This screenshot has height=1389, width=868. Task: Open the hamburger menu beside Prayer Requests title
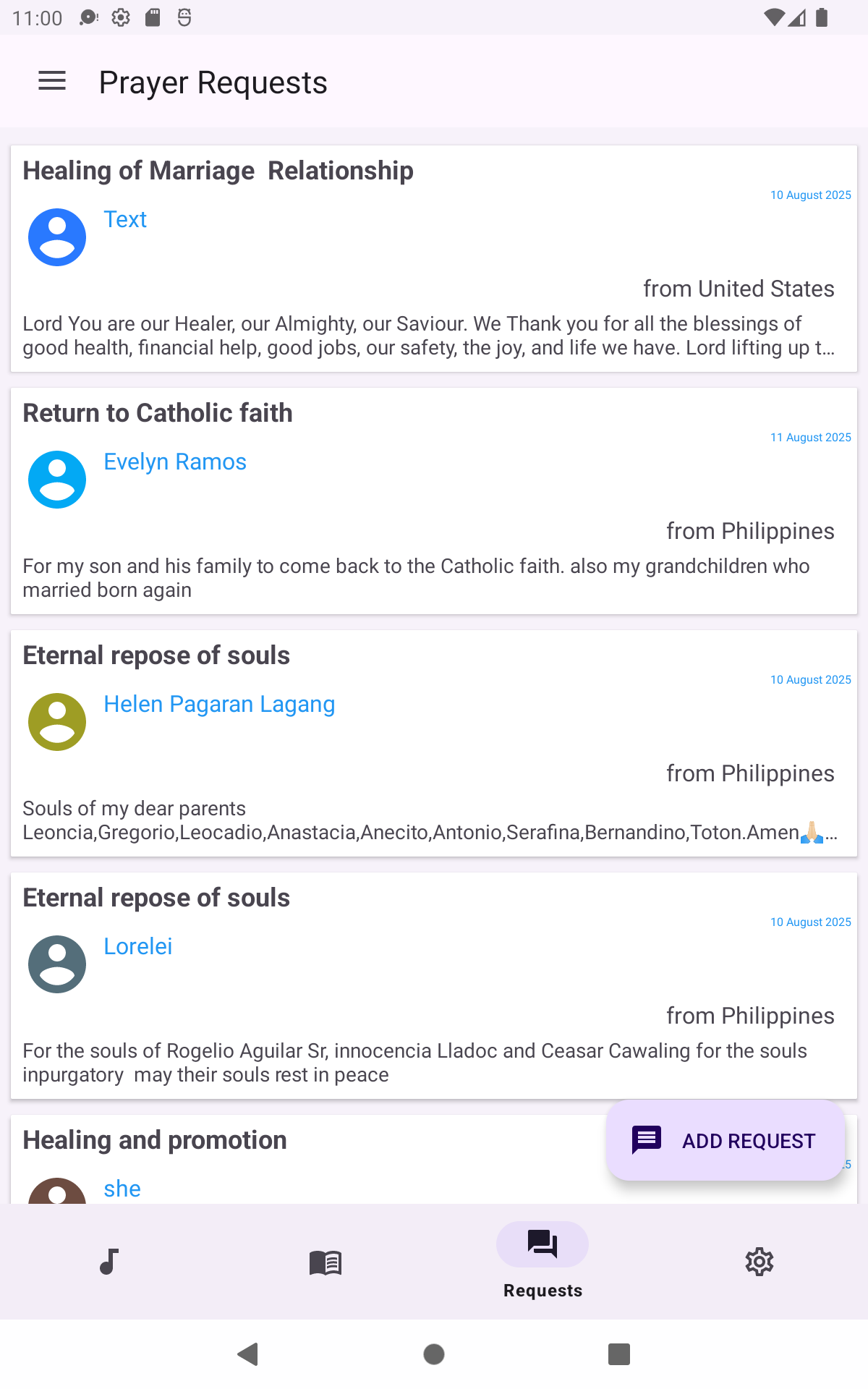pyautogui.click(x=51, y=81)
